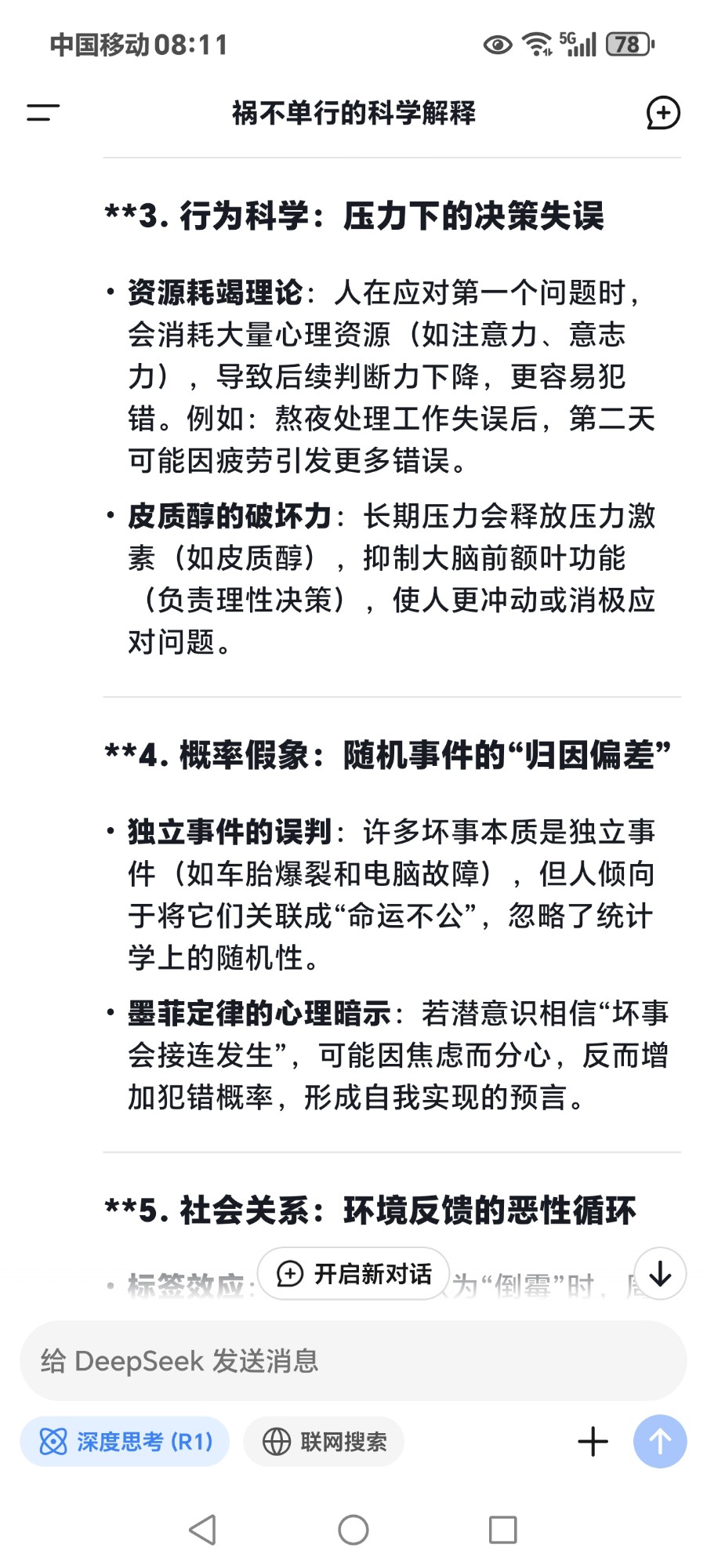Tap the 开启新对话 button
707x1568 pixels.
pos(353,1274)
